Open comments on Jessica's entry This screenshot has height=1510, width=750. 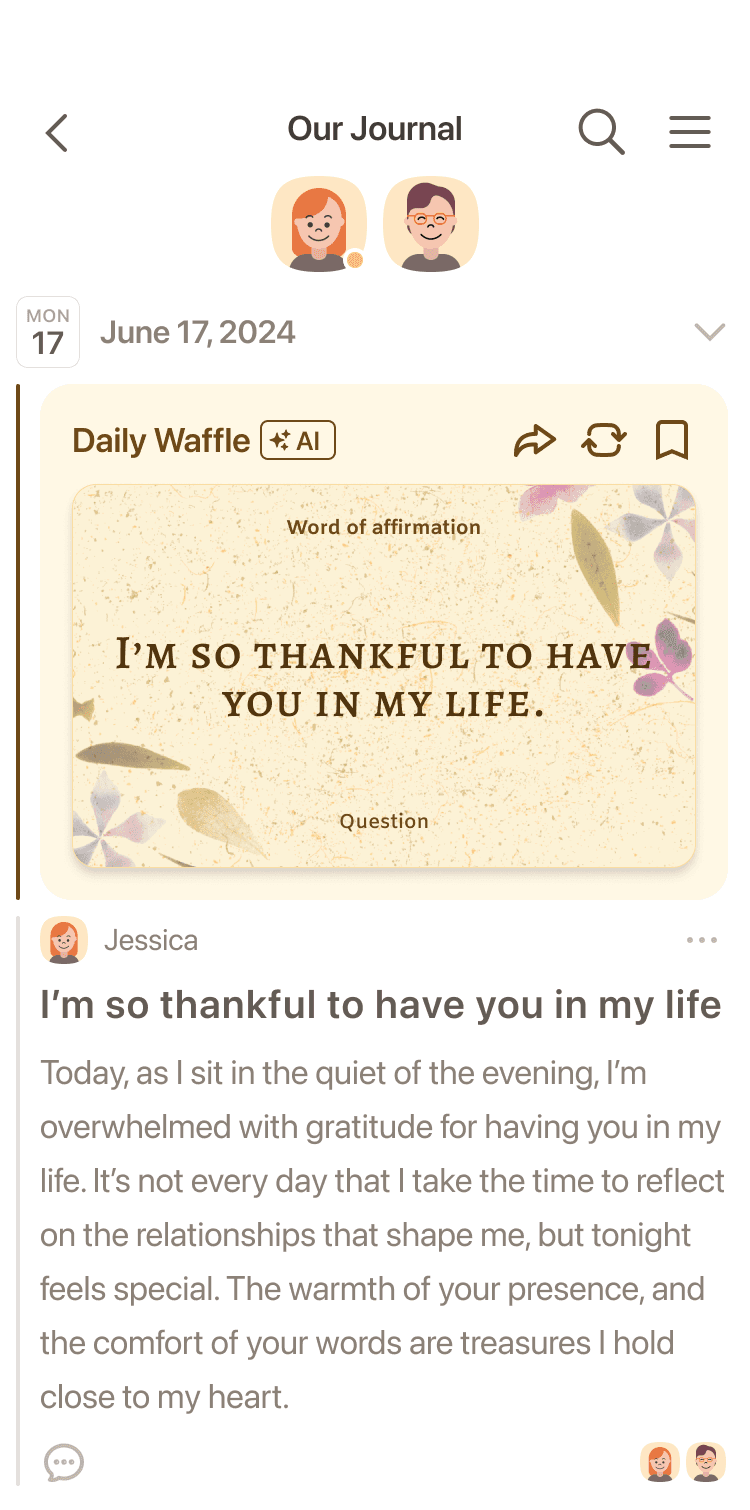click(x=63, y=1462)
